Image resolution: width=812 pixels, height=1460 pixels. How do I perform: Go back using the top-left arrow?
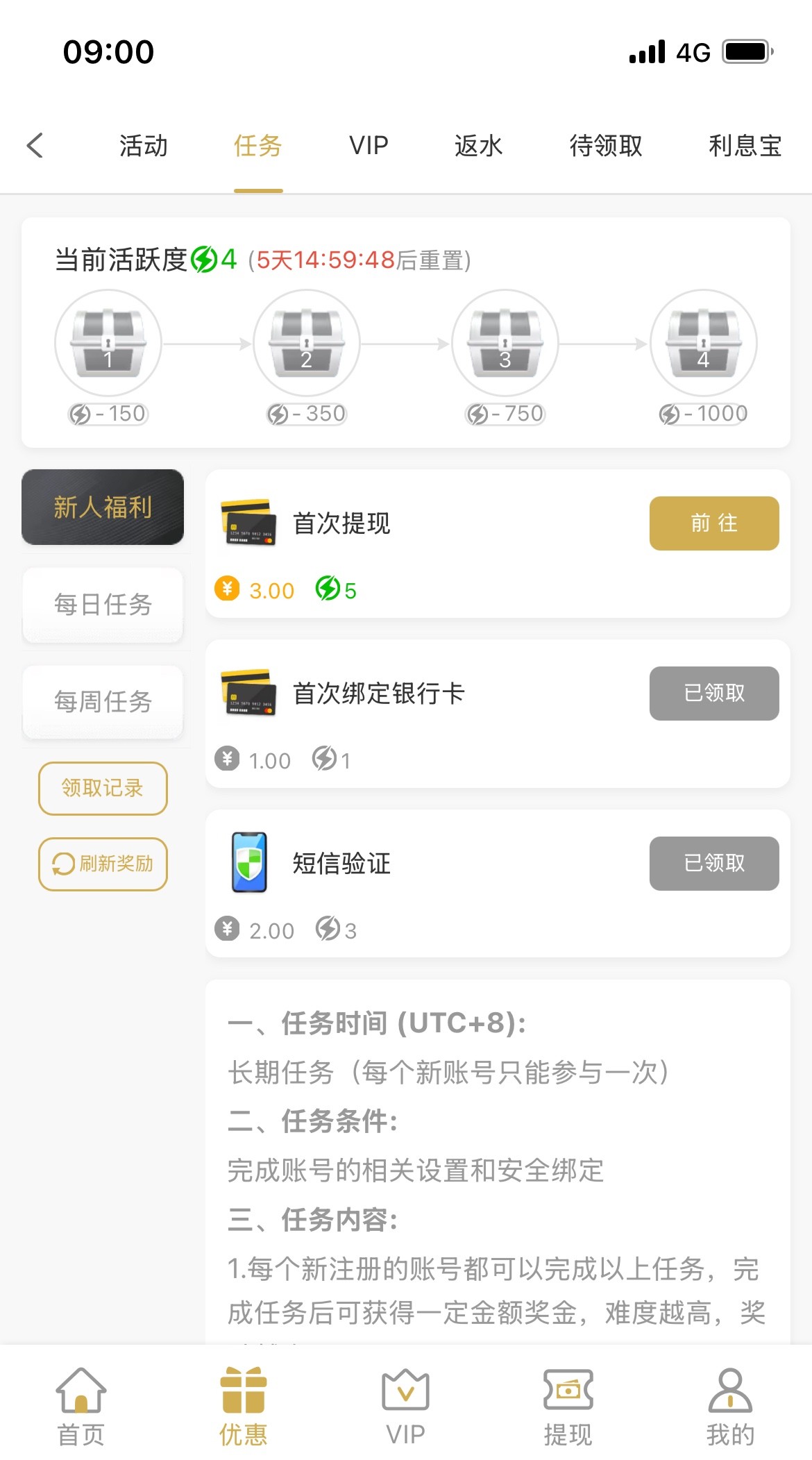pyautogui.click(x=35, y=146)
